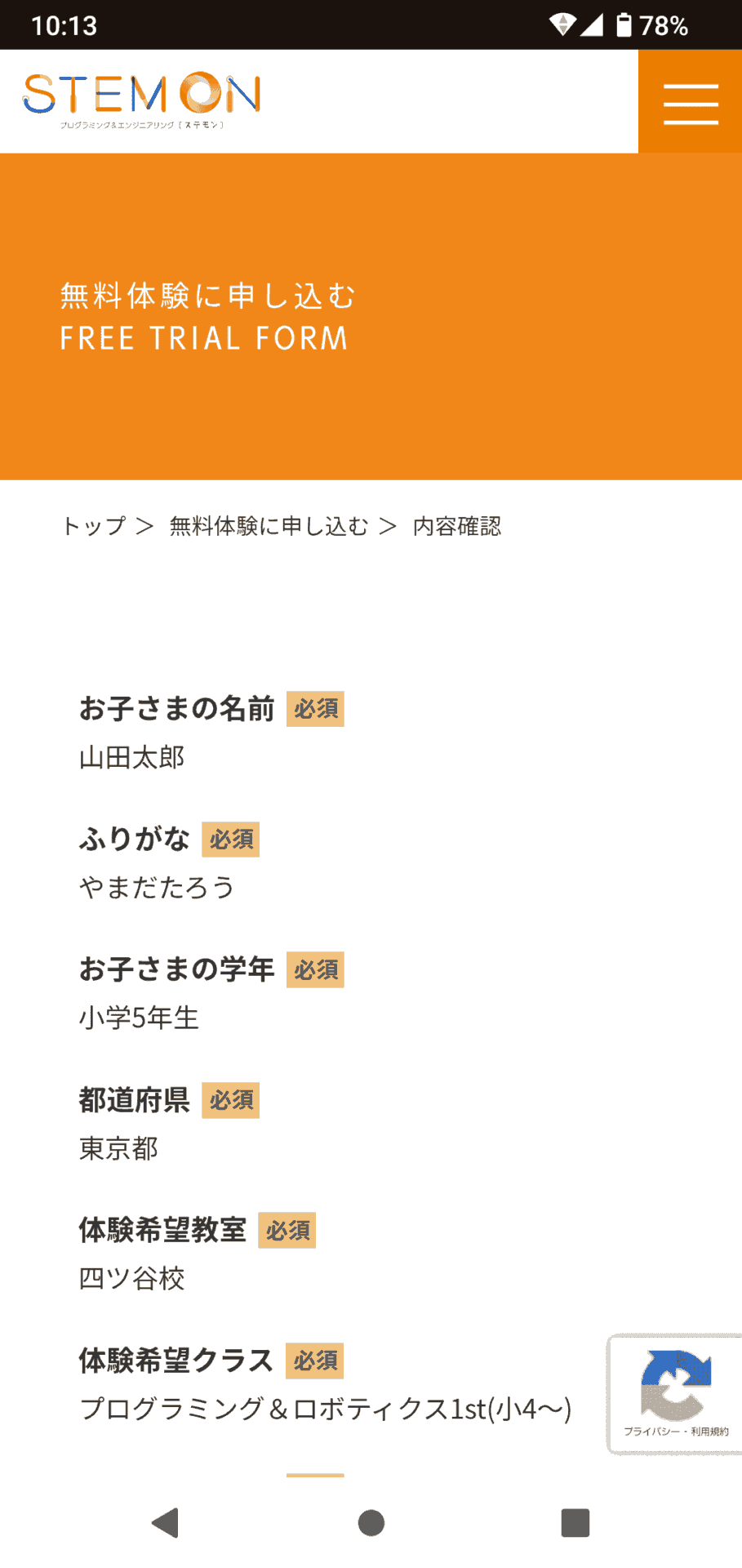Navigate to トップ via the breadcrumb link
The image size is (742, 1568).
coord(91,527)
